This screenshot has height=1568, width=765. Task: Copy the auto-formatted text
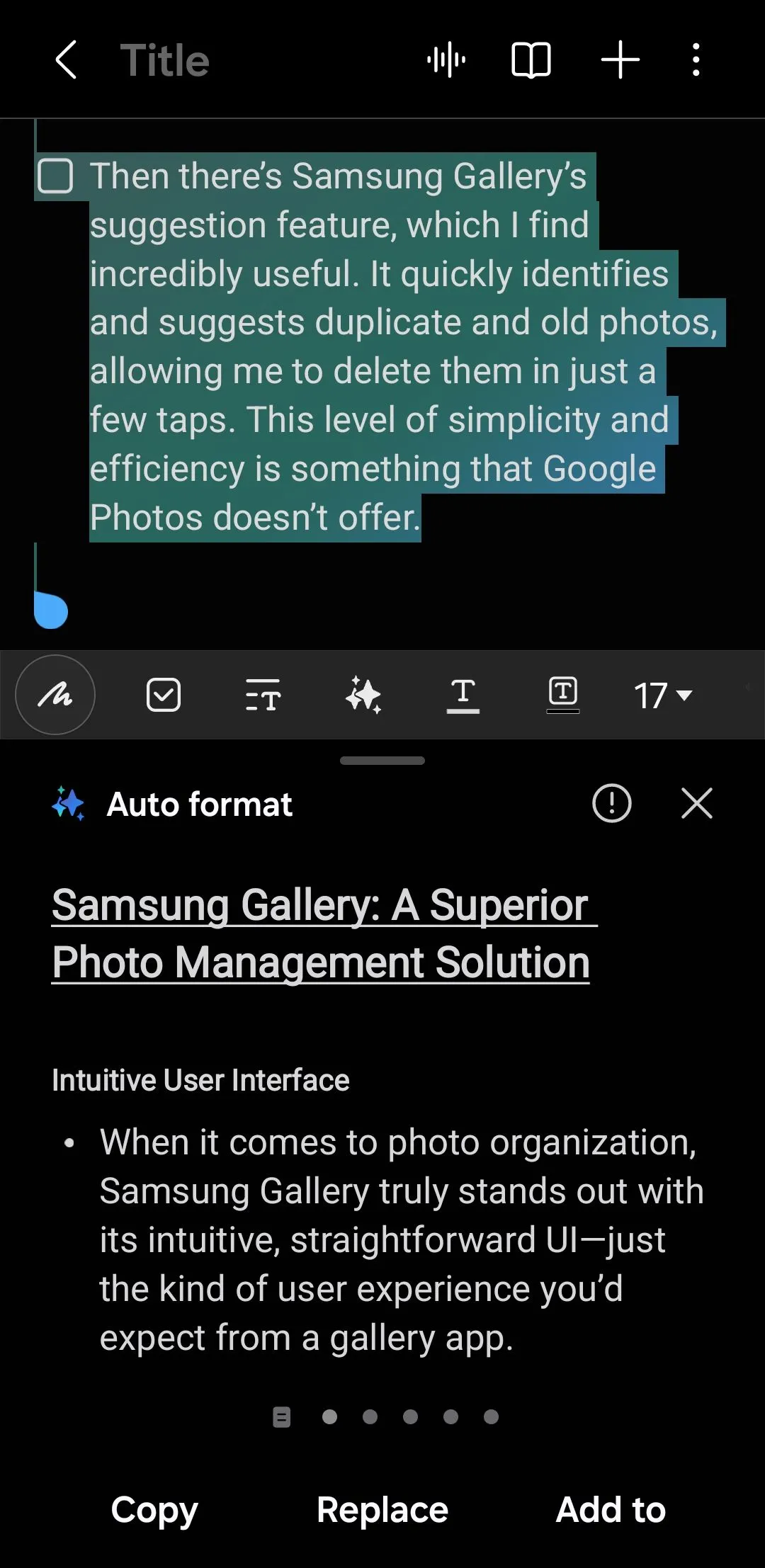pyautogui.click(x=154, y=1509)
